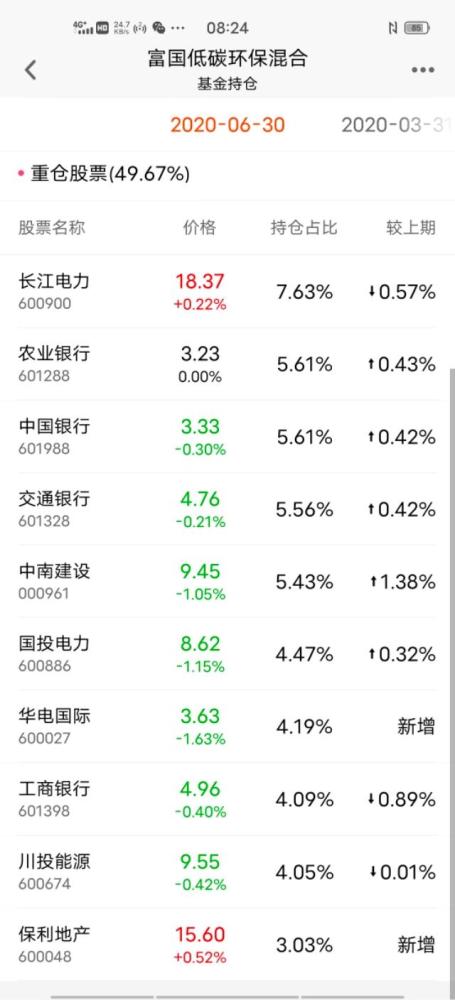The image size is (455, 1000).
Task: Select the 2020-06-30 date tab
Action: (227, 124)
